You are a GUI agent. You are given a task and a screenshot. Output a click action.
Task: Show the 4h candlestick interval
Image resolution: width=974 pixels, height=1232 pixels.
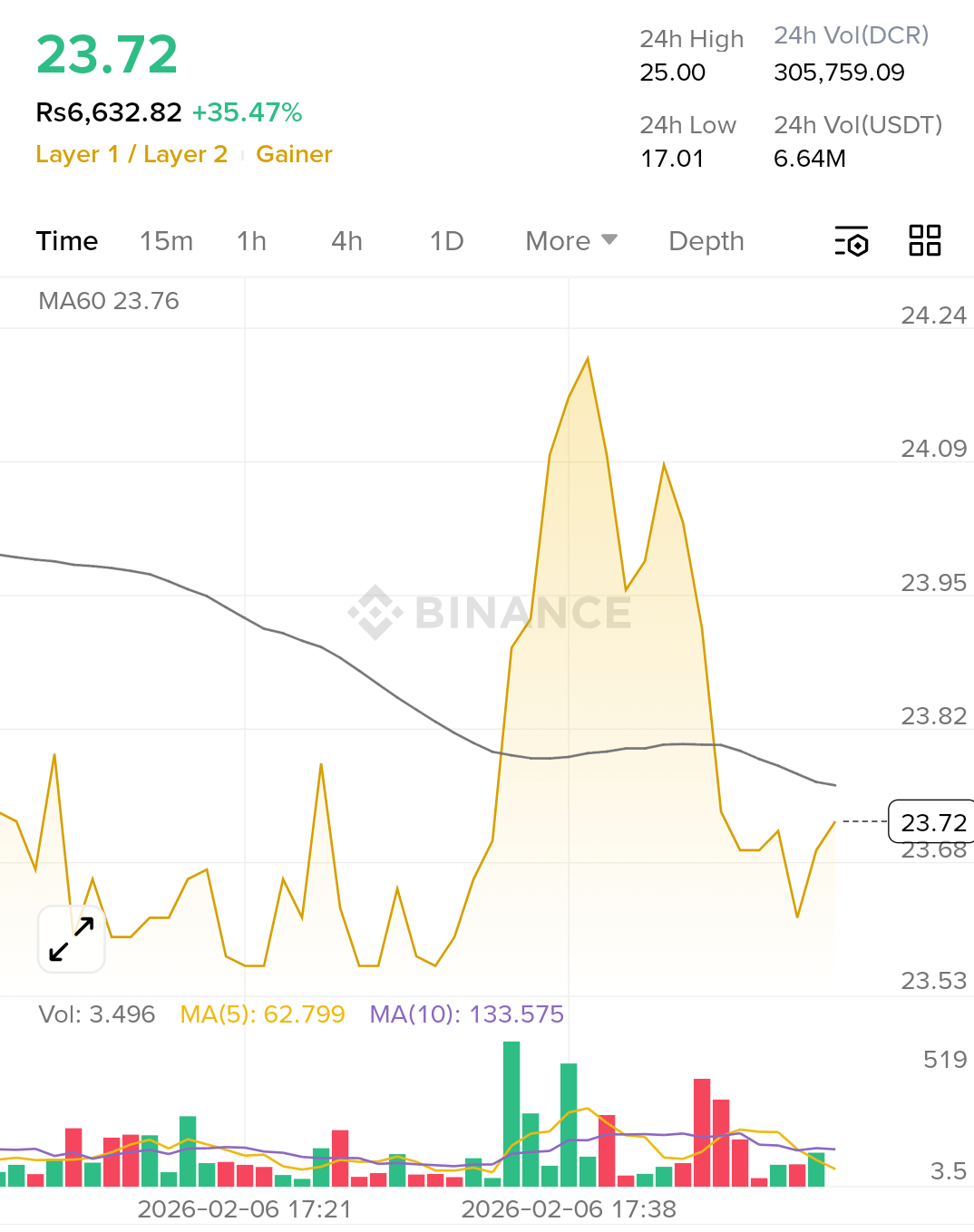coord(346,241)
